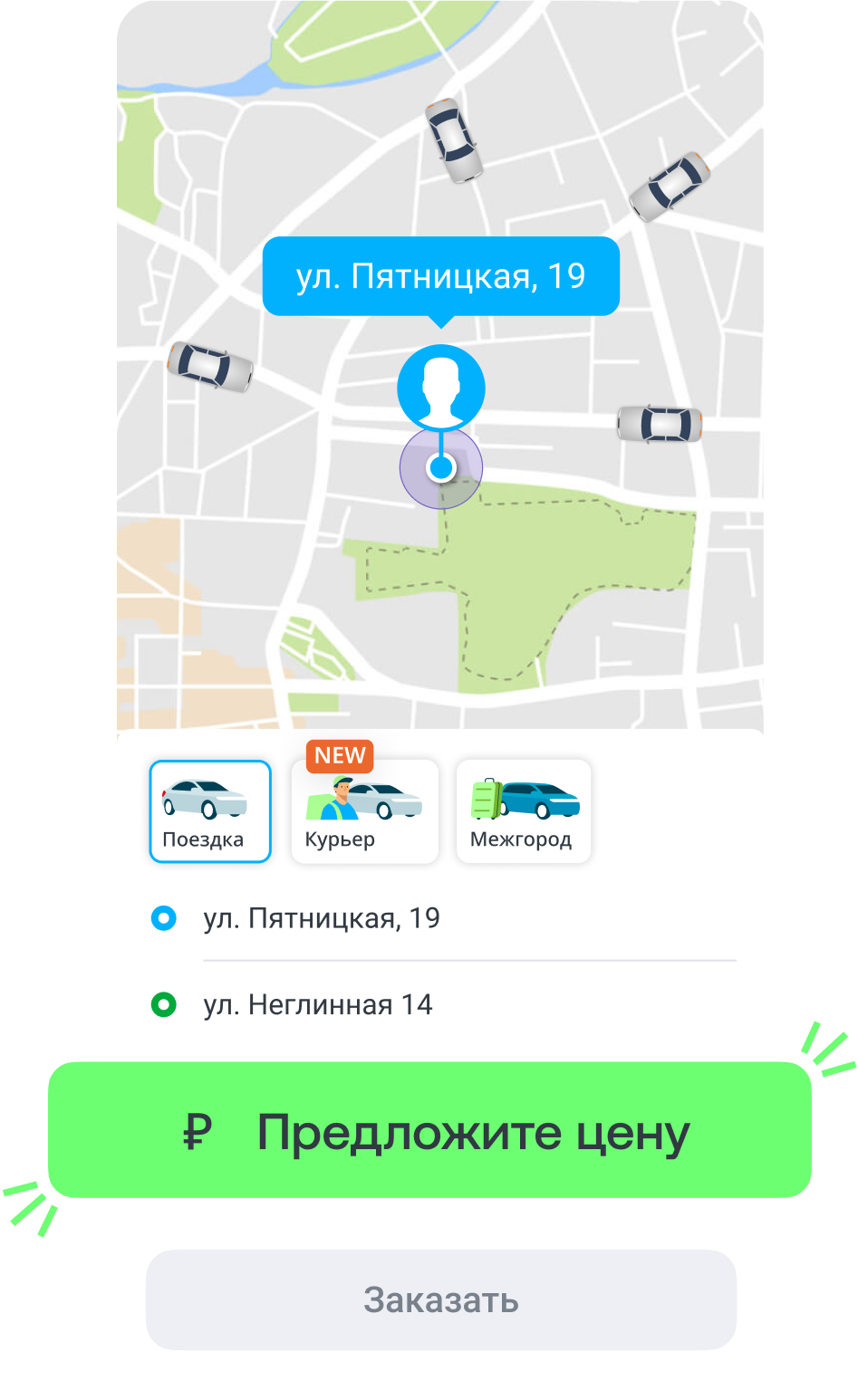
Task: Tap the car icon near the right map edge
Action: (x=659, y=422)
